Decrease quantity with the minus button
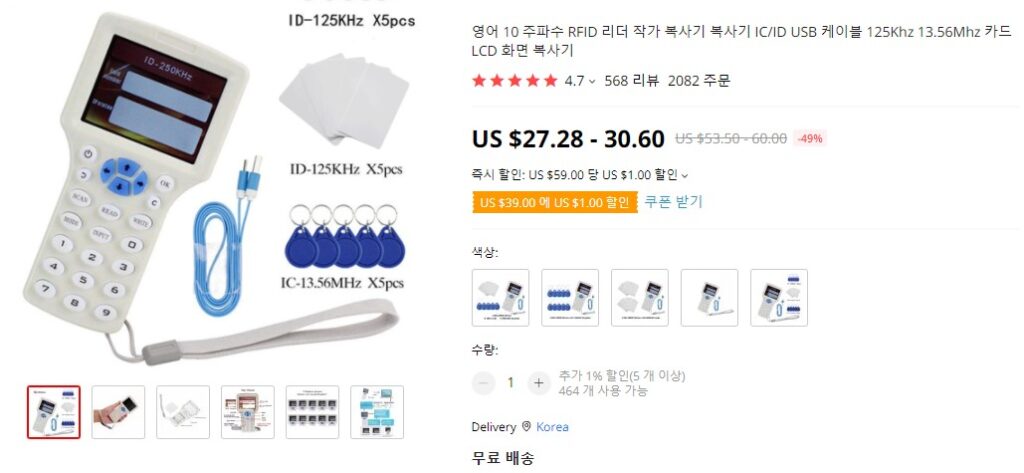 point(484,383)
